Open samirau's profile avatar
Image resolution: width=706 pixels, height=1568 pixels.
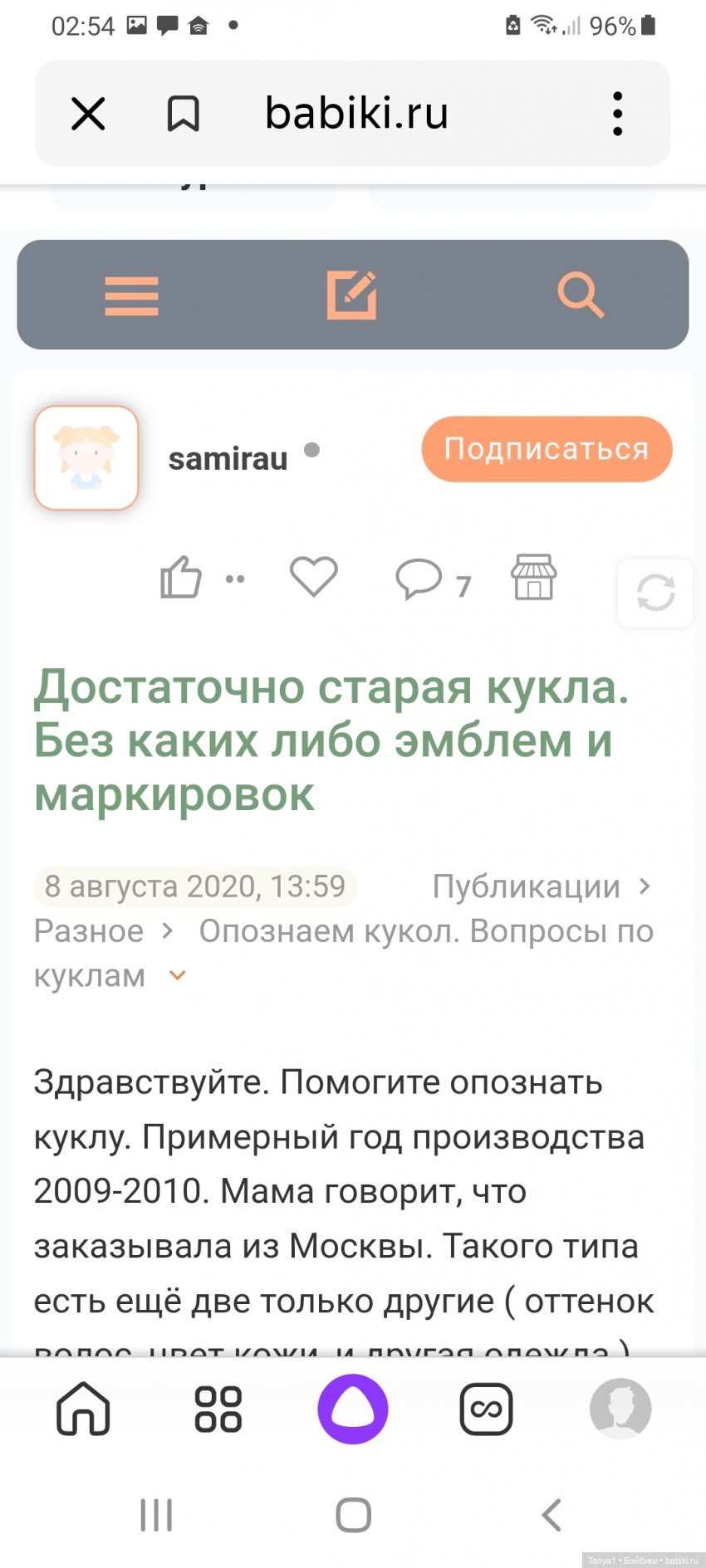[86, 457]
